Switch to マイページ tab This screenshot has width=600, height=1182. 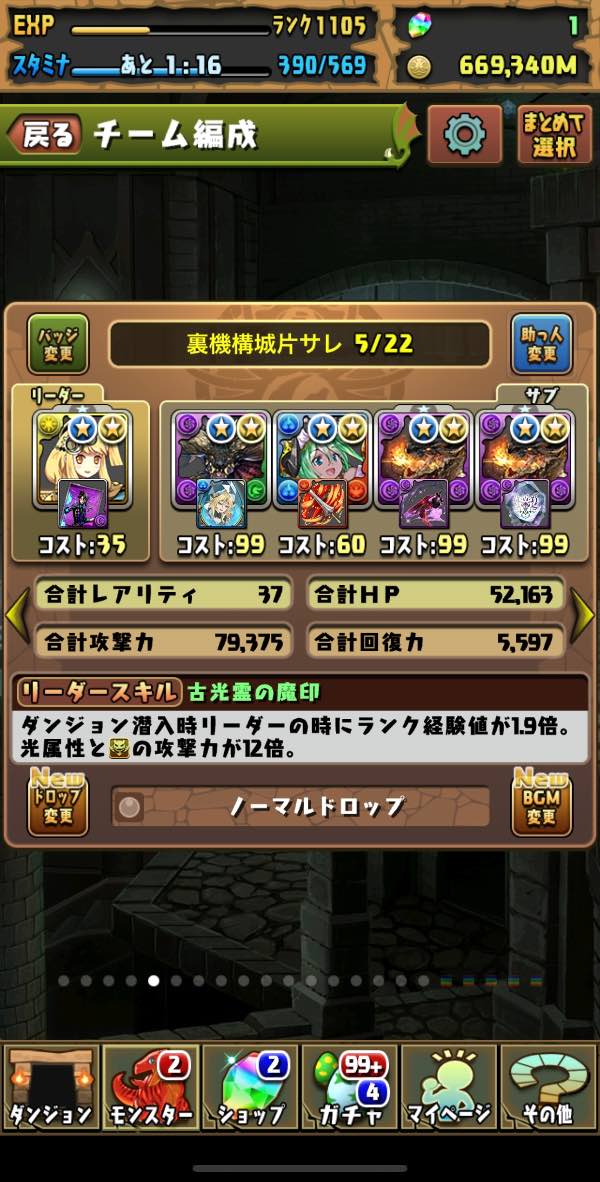449,1087
